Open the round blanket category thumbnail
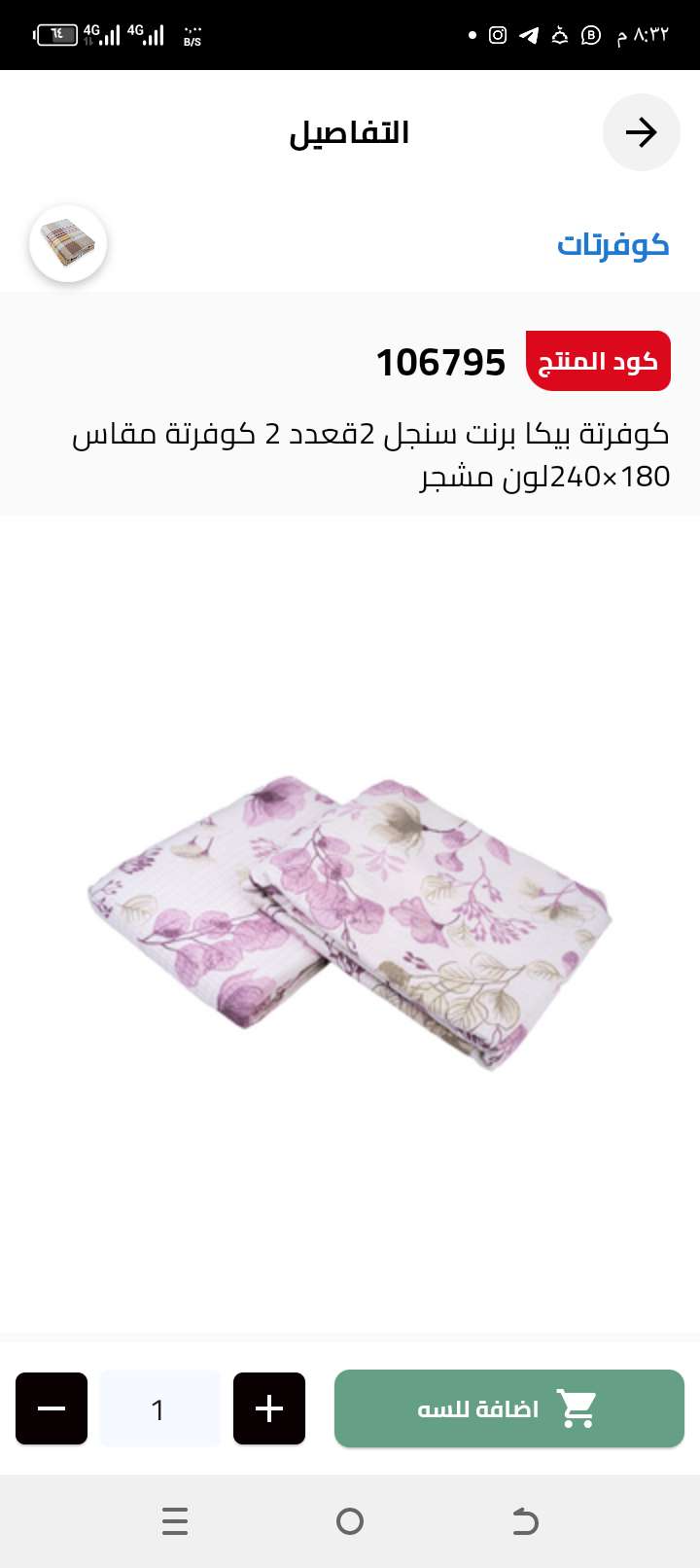 coord(68,243)
